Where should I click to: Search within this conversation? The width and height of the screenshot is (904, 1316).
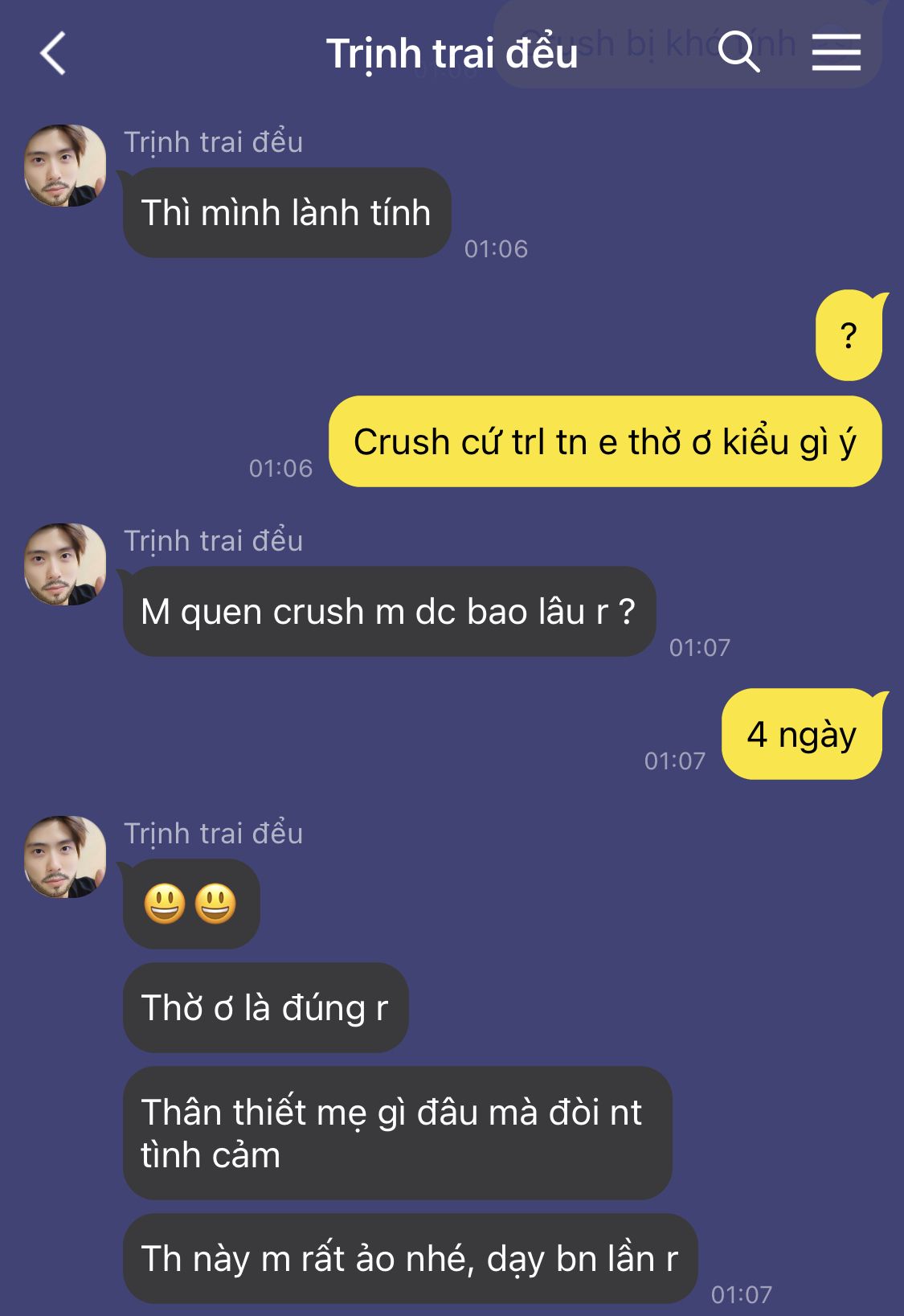click(x=738, y=52)
